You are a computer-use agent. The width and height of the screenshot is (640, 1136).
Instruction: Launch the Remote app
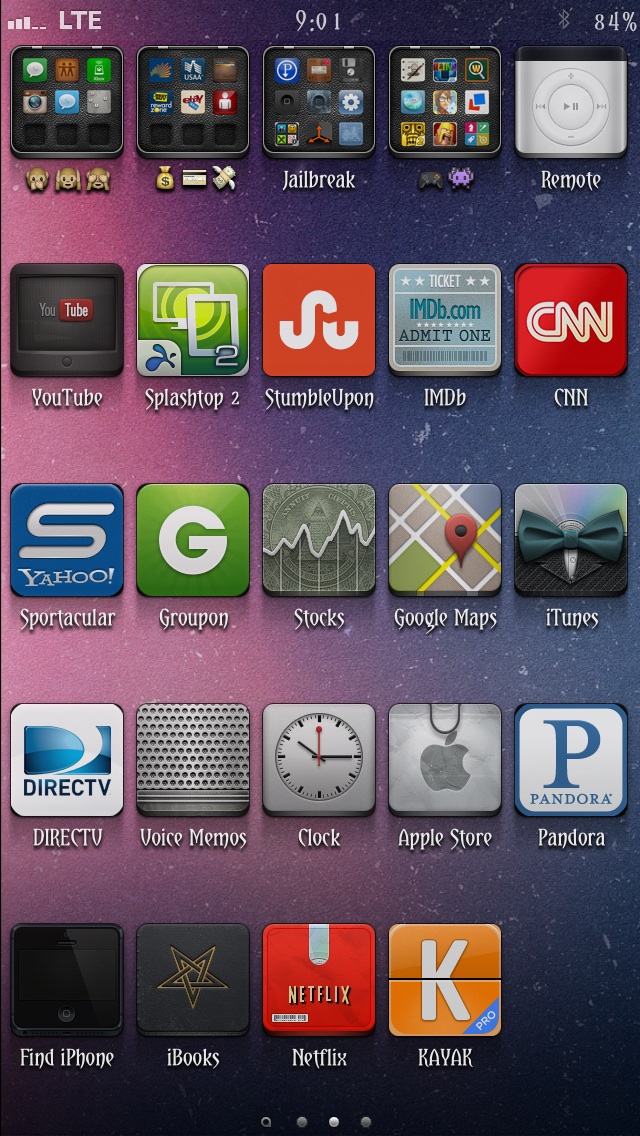pyautogui.click(x=571, y=101)
